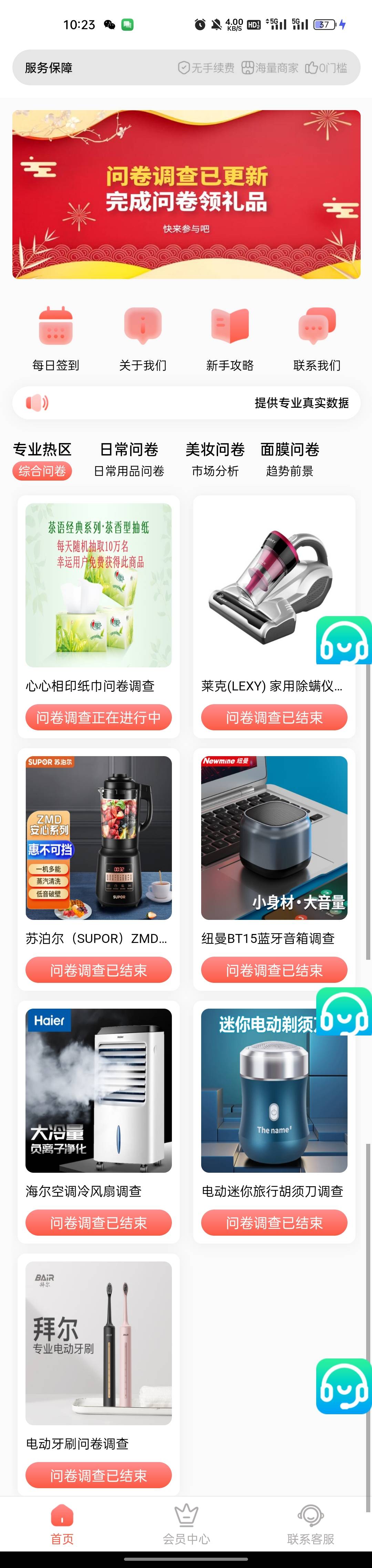Open 每日签到 daily check-in
Screen dimensions: 372x1568
[55, 338]
